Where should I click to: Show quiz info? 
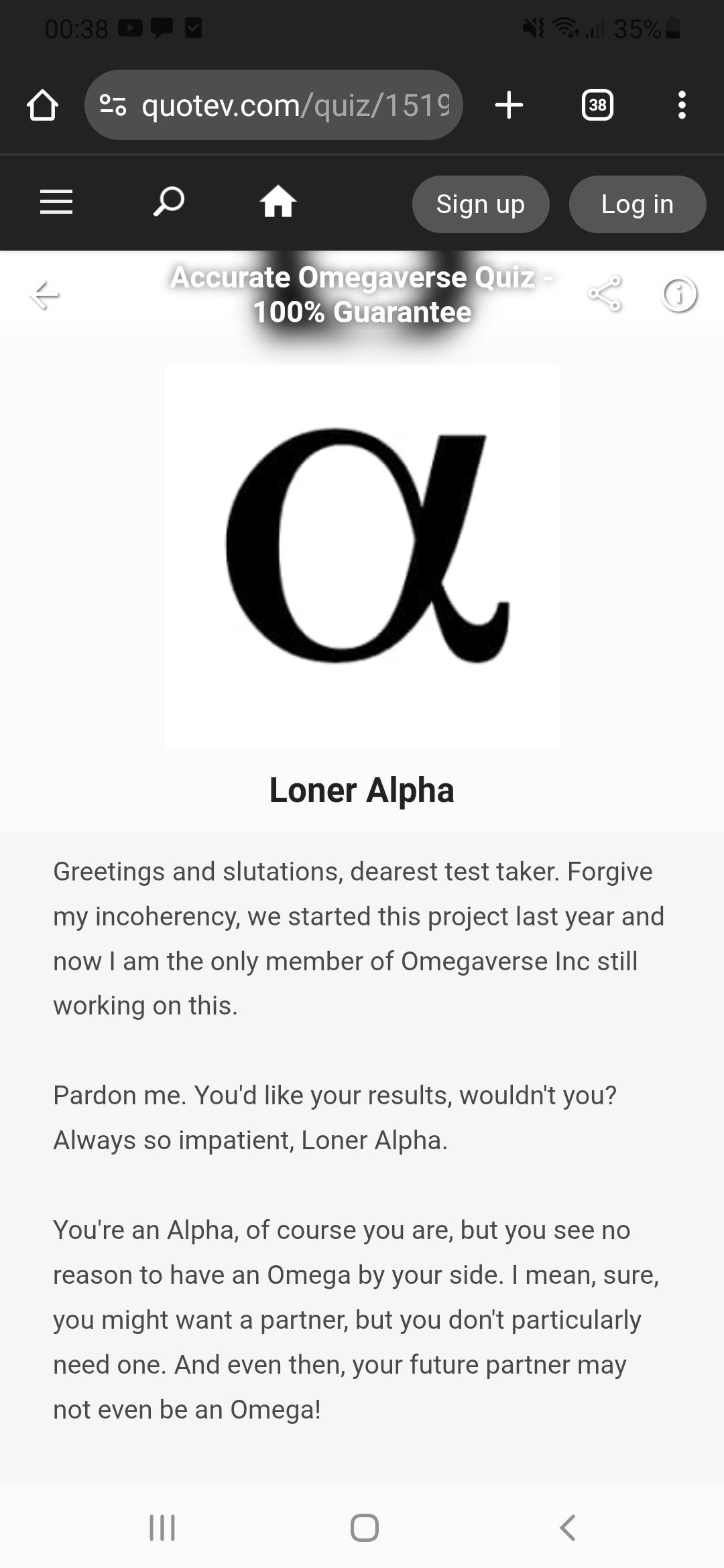(x=679, y=294)
